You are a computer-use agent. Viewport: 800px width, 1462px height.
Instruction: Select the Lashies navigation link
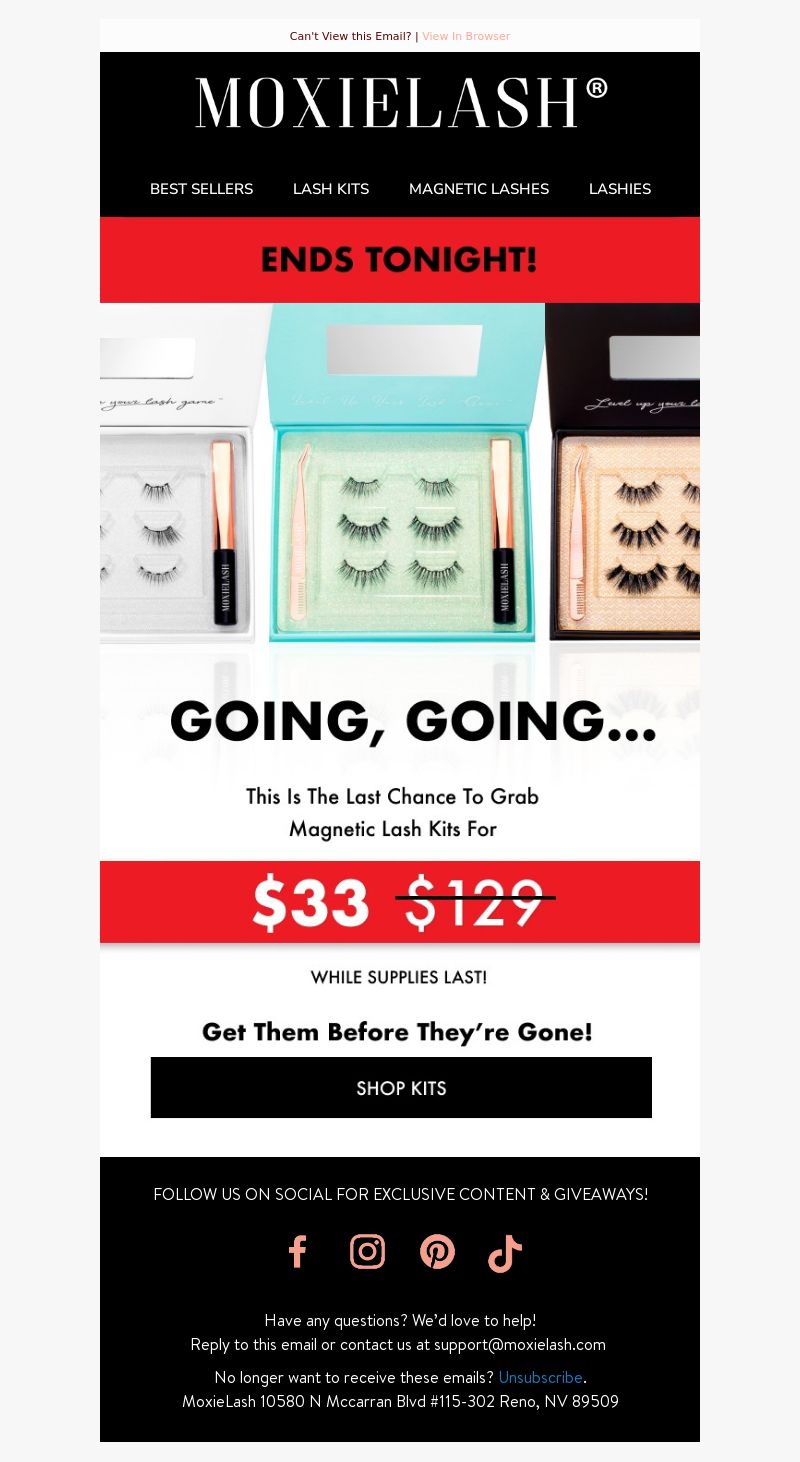click(x=620, y=189)
